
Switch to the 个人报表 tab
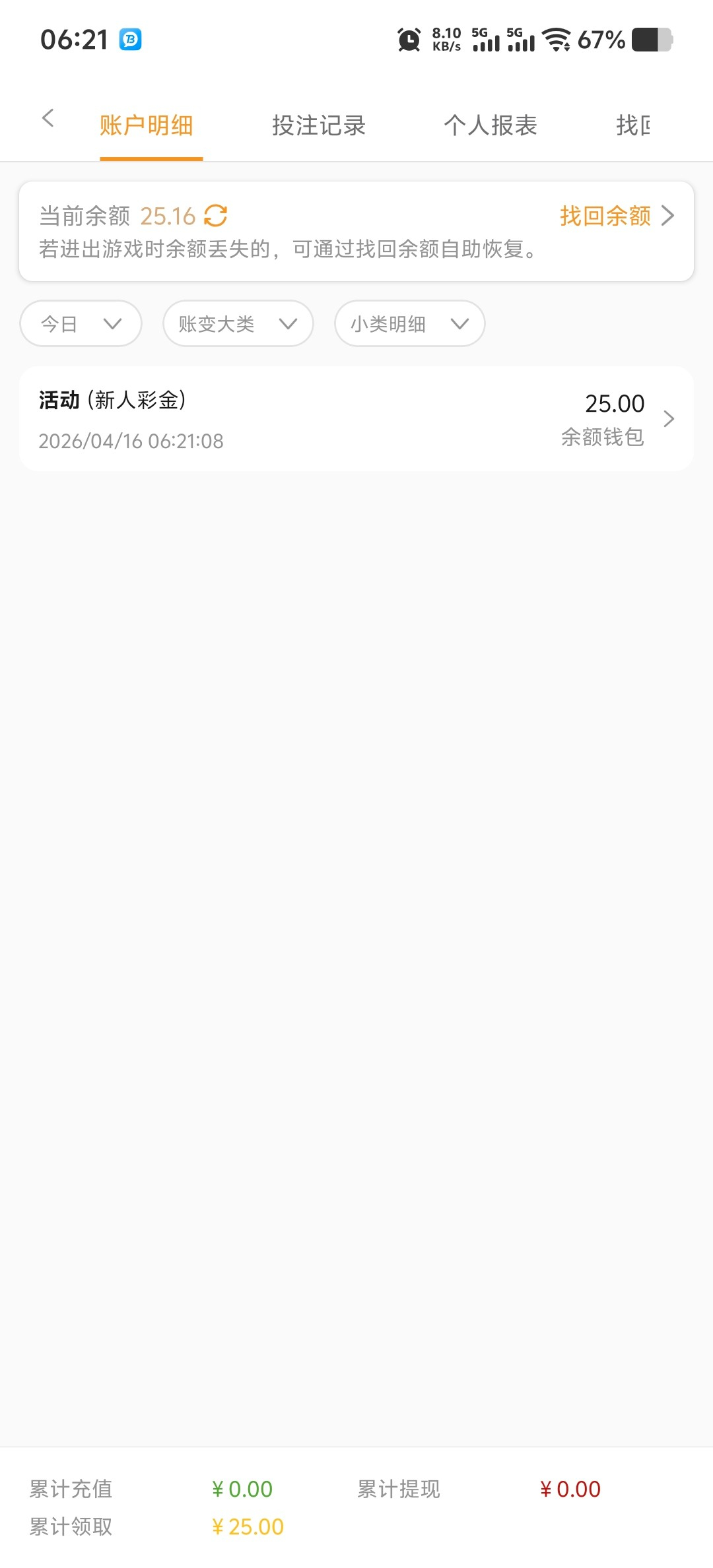(x=490, y=125)
